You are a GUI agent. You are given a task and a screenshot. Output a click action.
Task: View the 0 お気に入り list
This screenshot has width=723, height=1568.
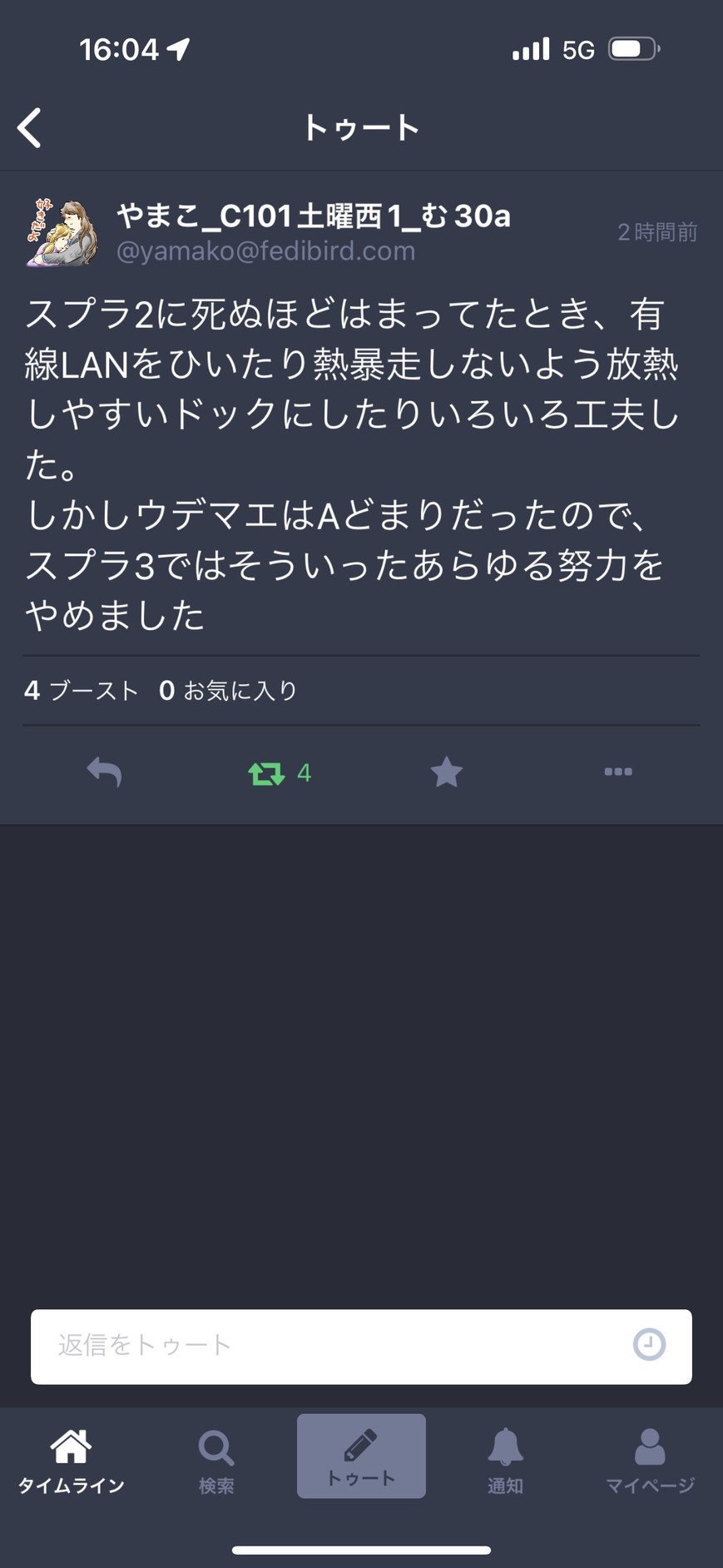[x=228, y=691]
